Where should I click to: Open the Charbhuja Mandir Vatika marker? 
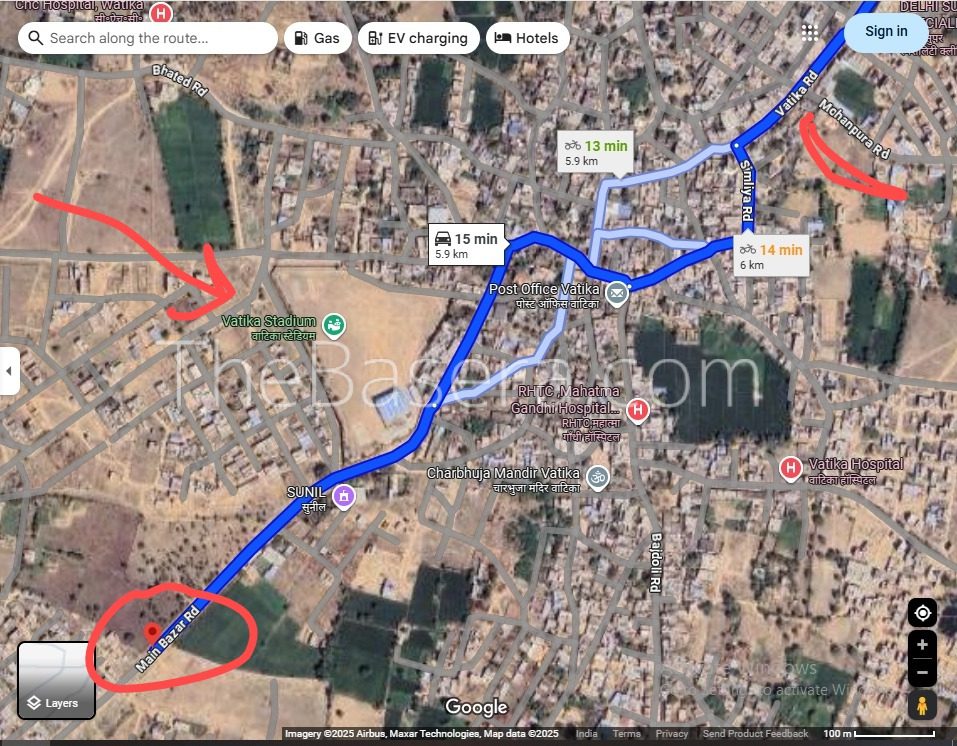tap(597, 476)
